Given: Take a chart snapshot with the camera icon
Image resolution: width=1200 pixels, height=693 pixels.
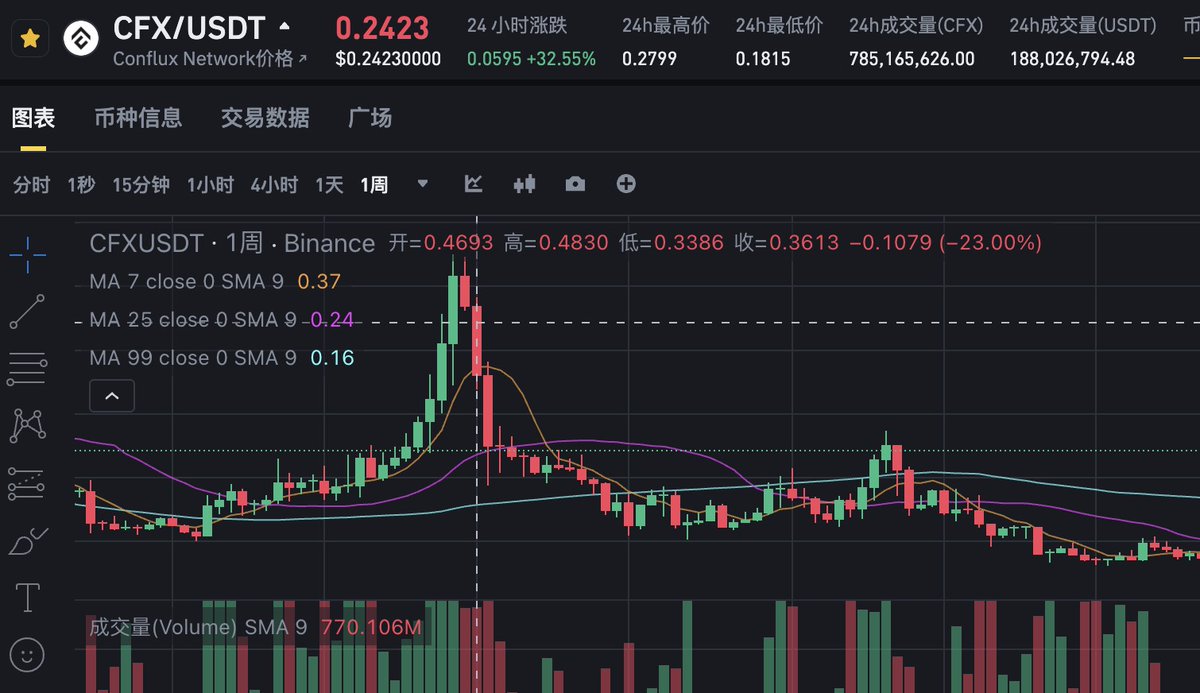Looking at the screenshot, I should (x=575, y=184).
